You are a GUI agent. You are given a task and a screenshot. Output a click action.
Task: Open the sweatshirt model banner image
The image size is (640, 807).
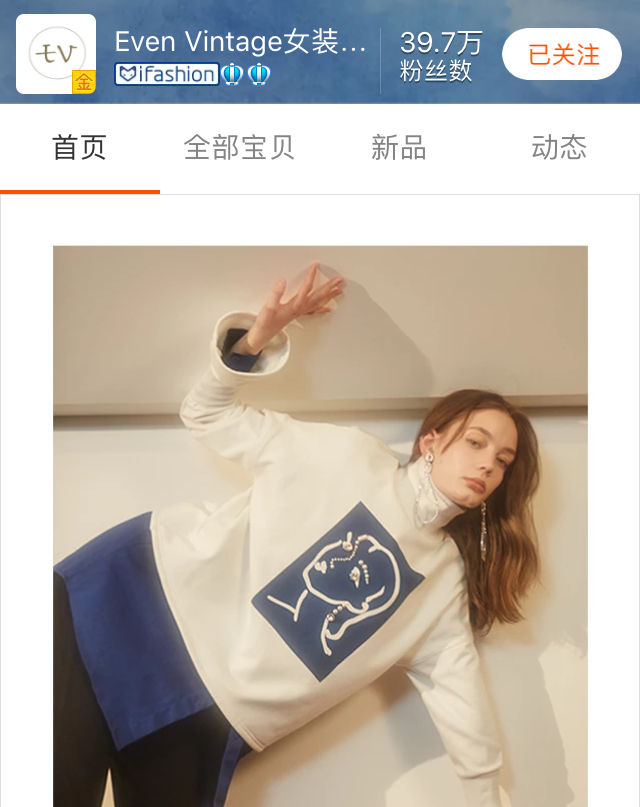(x=320, y=525)
